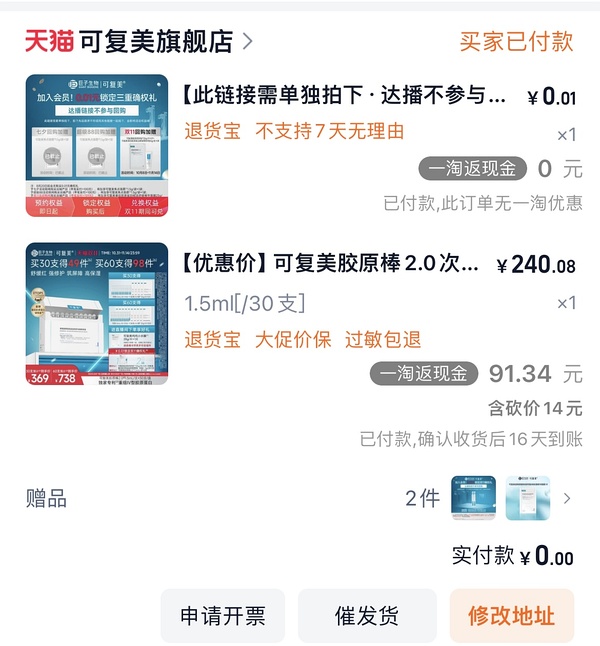This screenshot has height=646, width=600.
Task: Open the 可复美胶原棒 2.0 product
Action: (x=337, y=265)
